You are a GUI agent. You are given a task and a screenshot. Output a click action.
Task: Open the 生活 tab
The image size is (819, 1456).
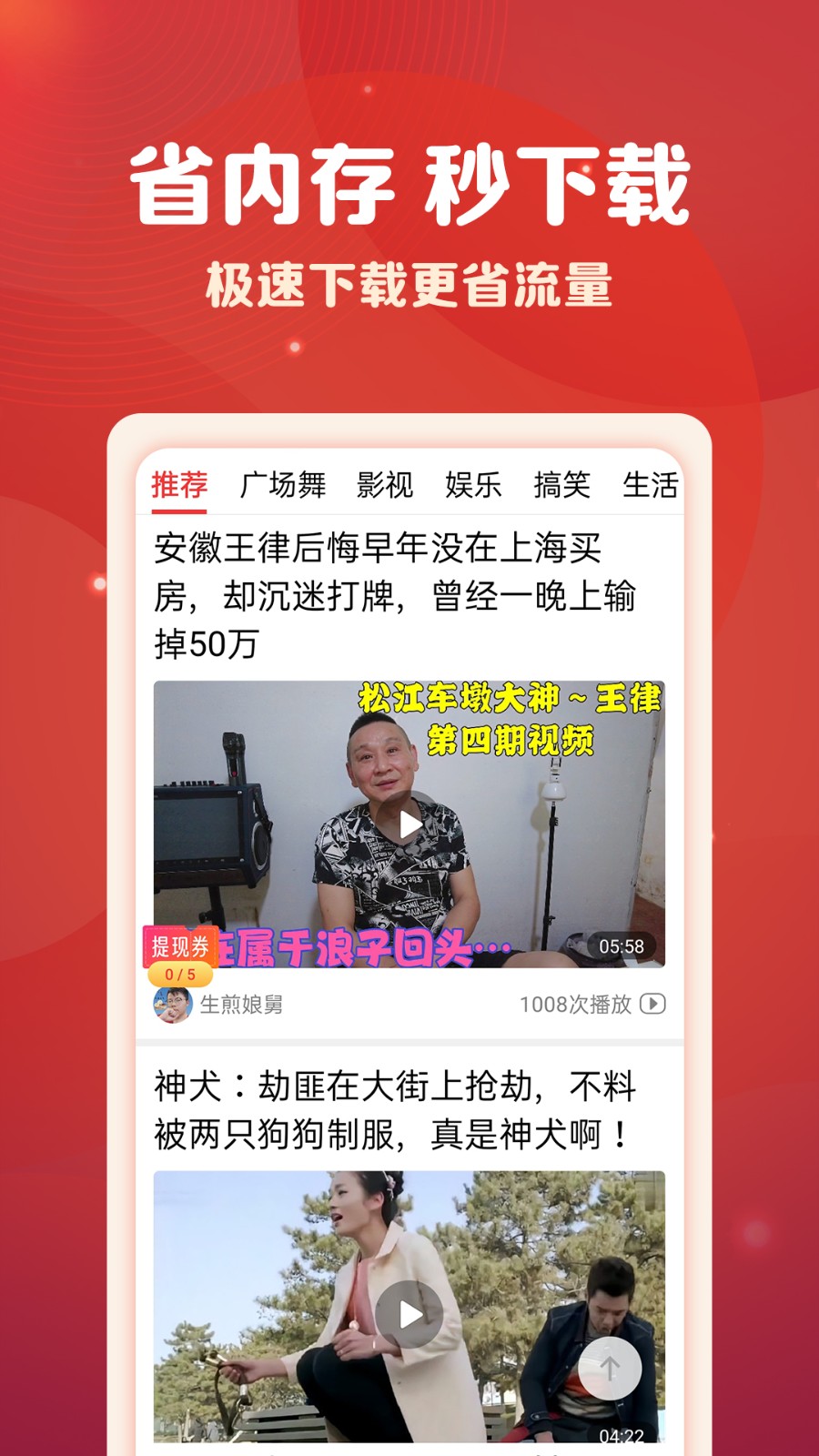[652, 485]
